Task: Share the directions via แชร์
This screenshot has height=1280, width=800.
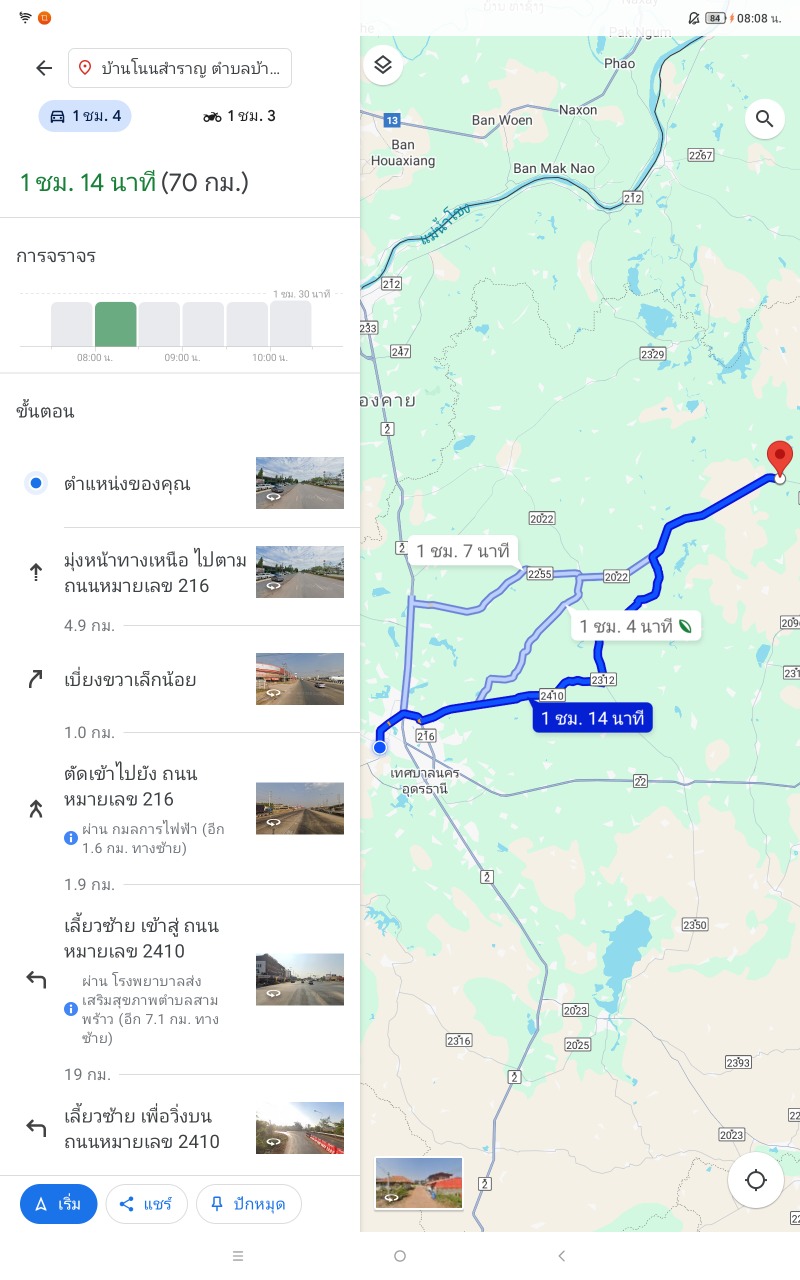Action: [x=146, y=1204]
